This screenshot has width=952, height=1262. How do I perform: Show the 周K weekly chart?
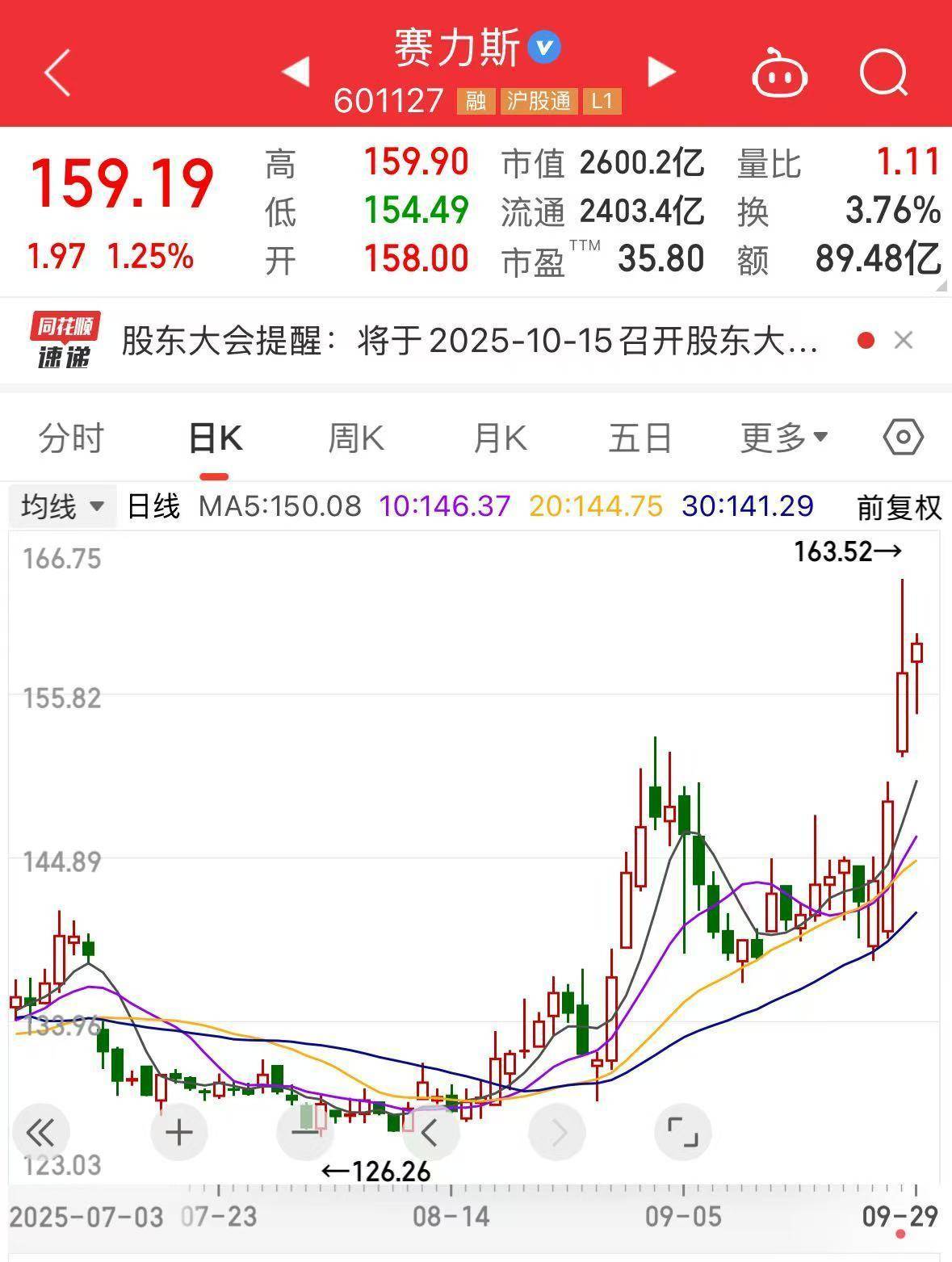coord(356,438)
